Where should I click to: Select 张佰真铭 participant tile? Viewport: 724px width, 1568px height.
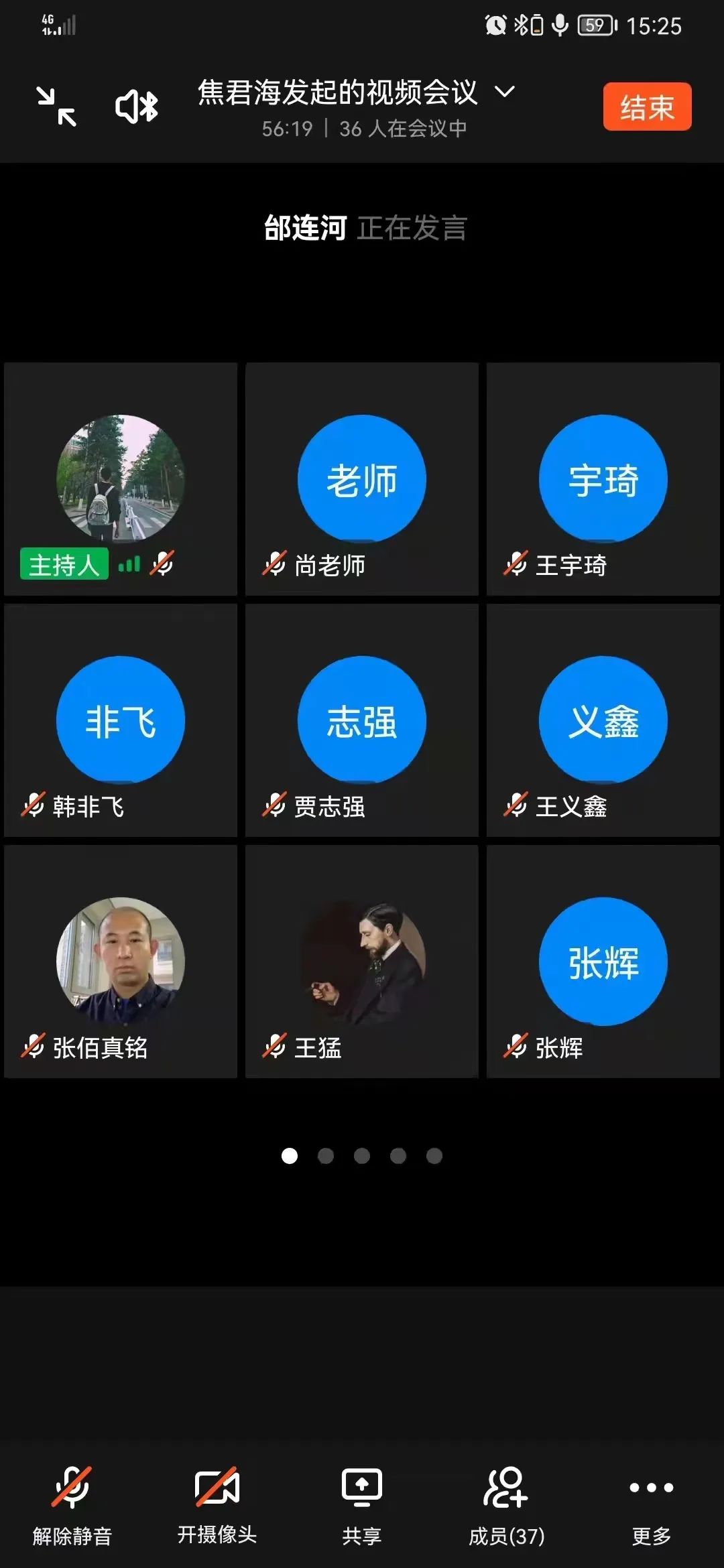(121, 961)
